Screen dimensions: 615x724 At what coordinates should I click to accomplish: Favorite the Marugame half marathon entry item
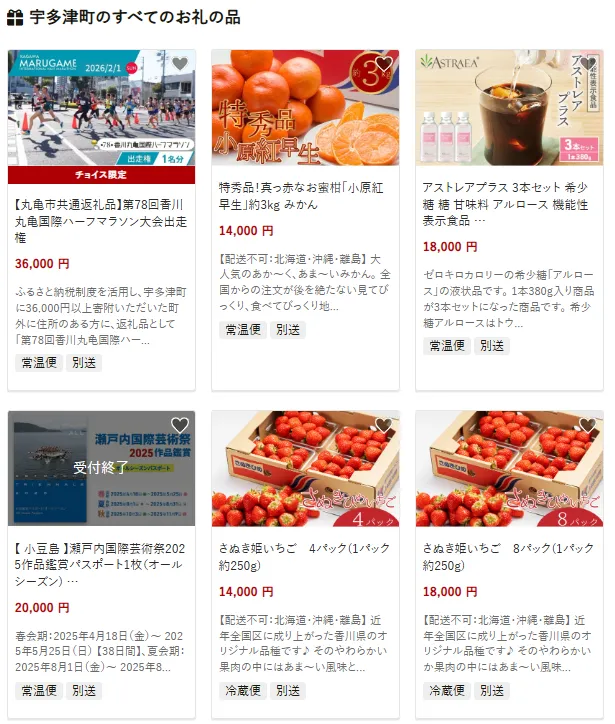[179, 64]
